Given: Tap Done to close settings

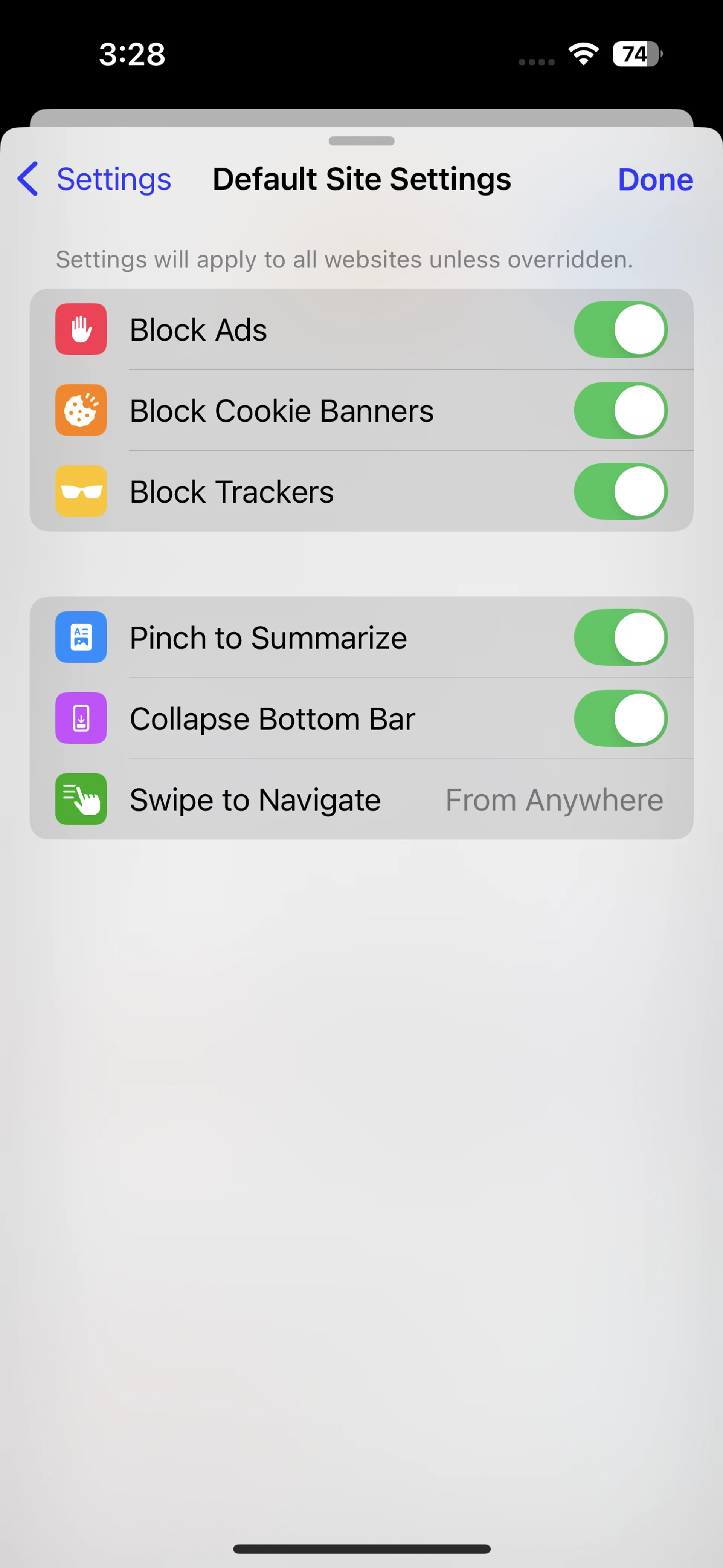Looking at the screenshot, I should 655,180.
